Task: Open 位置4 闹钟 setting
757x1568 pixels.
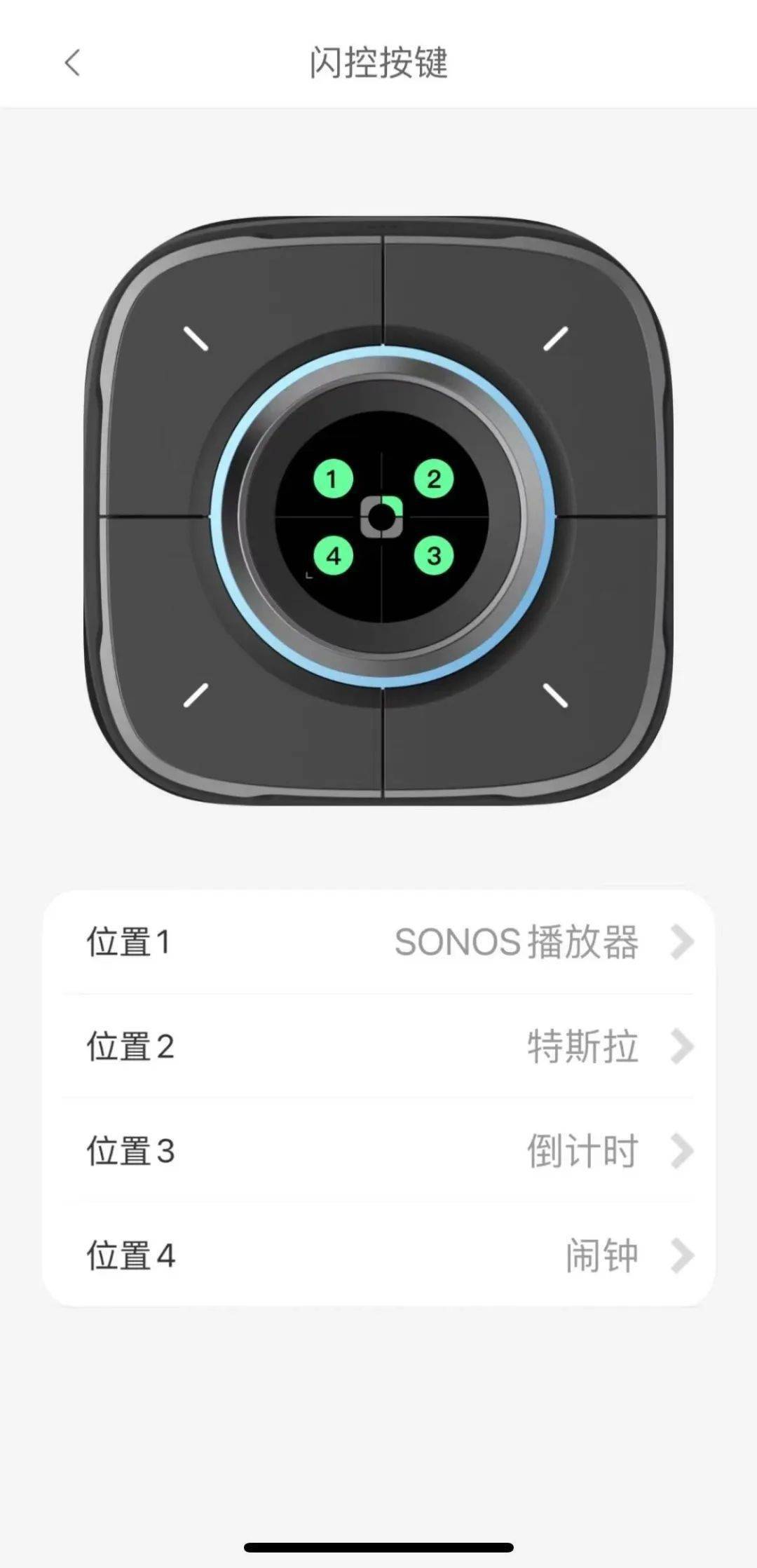Action: (x=378, y=1255)
